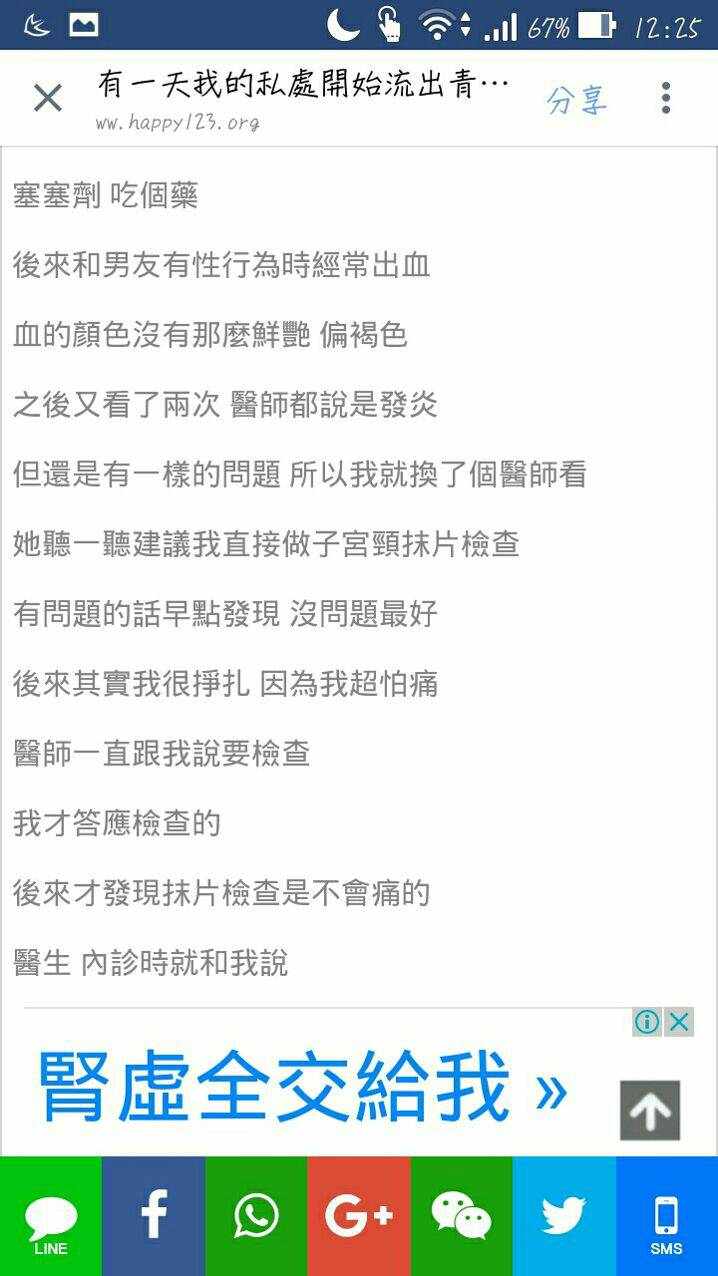Open the three-dot overflow menu
This screenshot has height=1276, width=718.
point(666,98)
